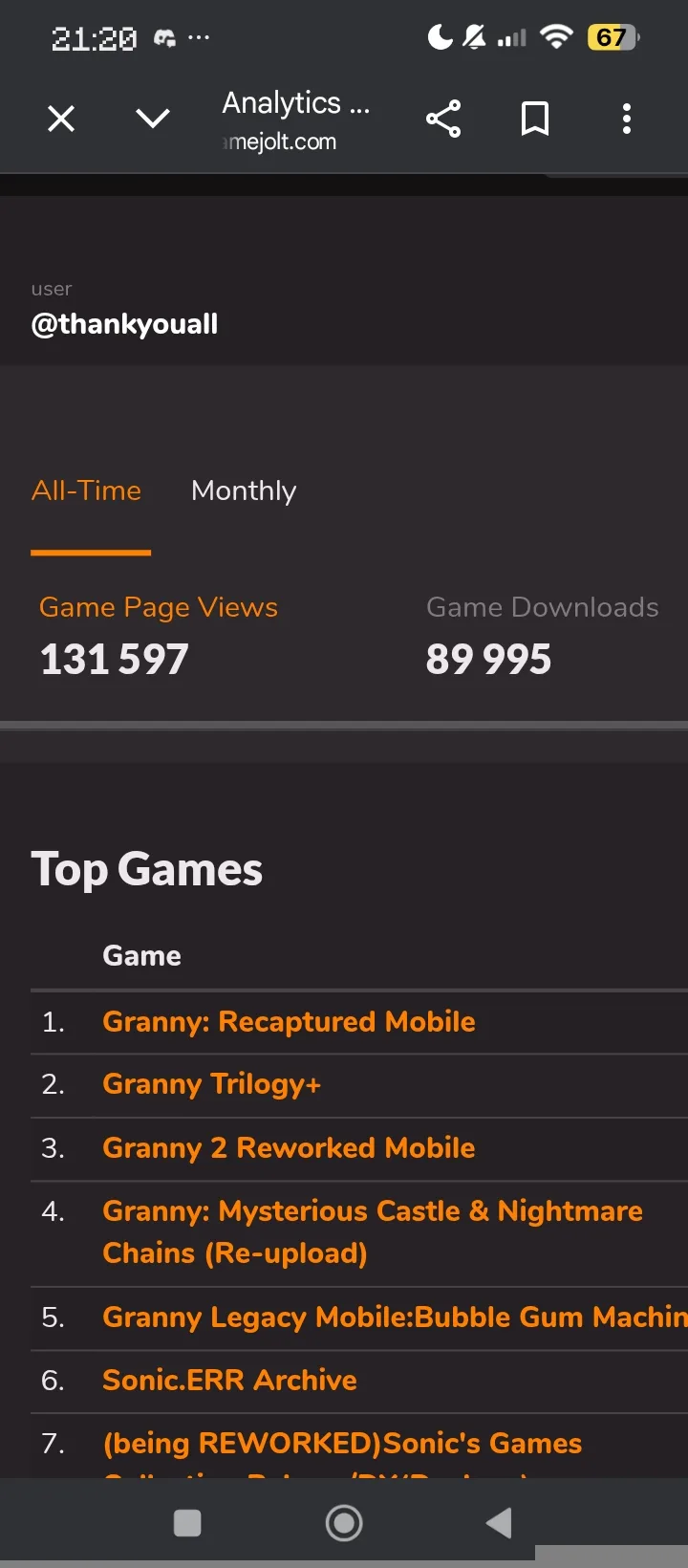
Task: Open Granny Legacy Mobile:Bubble Gum Machine
Action: coord(394,1317)
